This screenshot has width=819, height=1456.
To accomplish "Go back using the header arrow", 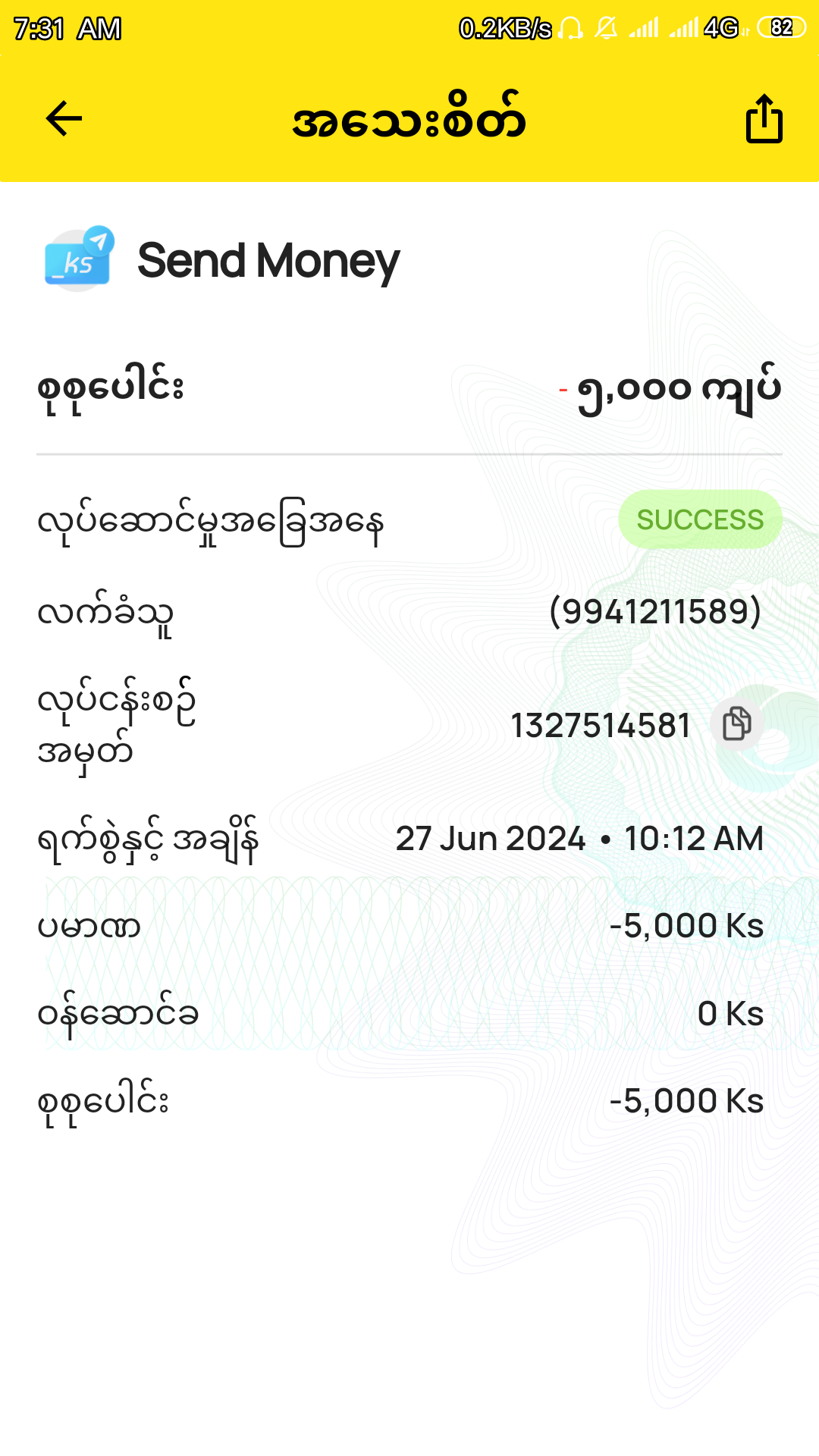I will click(64, 119).
